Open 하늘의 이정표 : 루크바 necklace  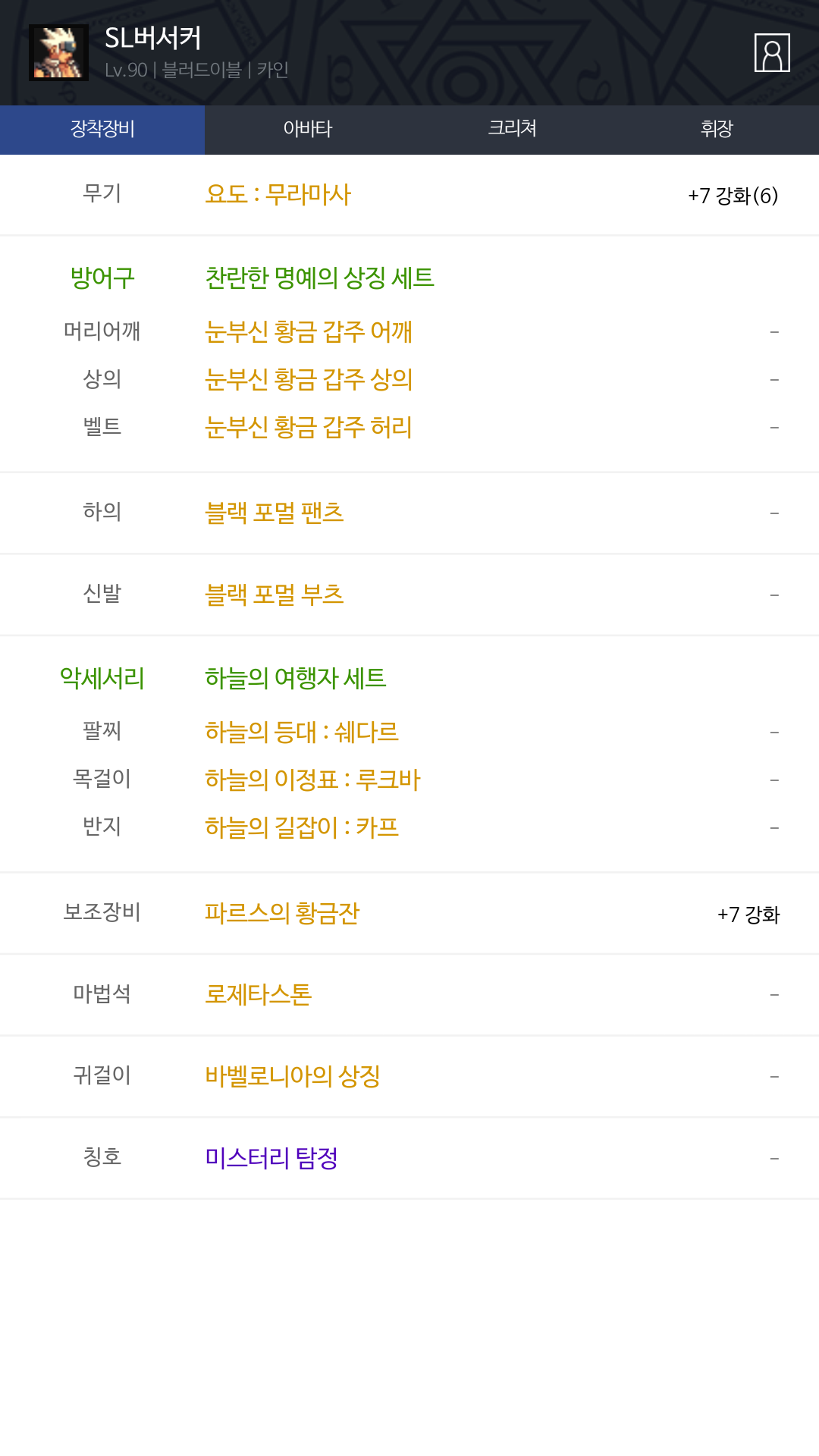312,780
